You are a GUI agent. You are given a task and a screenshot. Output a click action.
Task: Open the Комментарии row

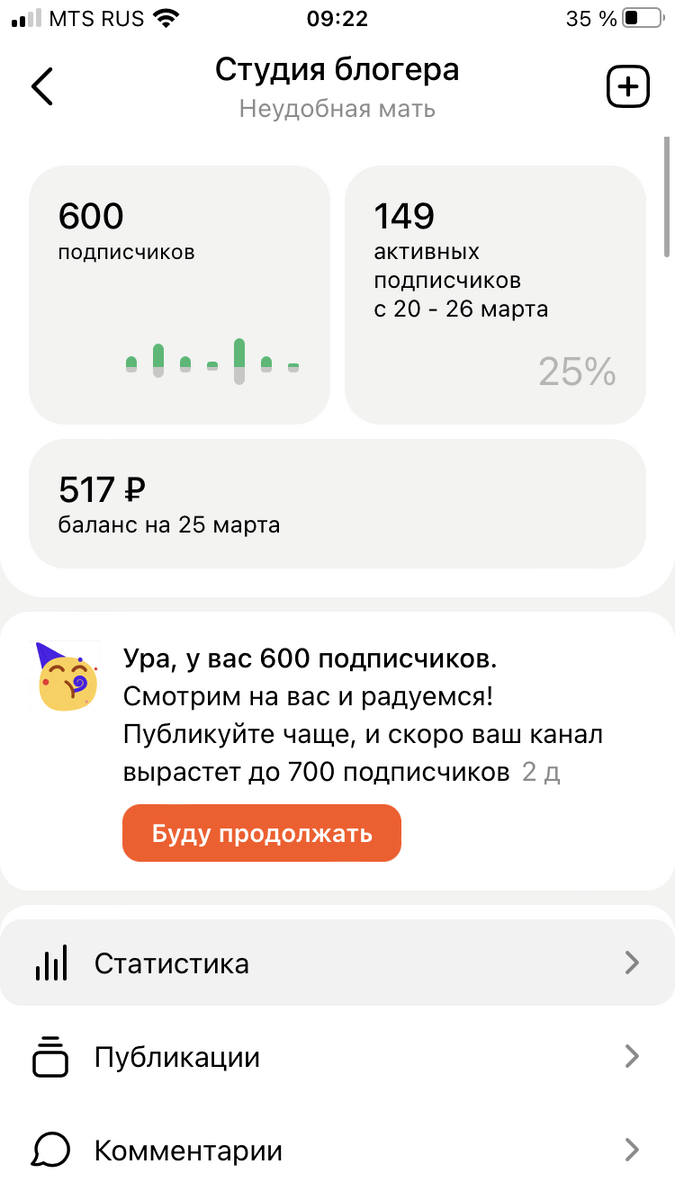[x=337, y=1150]
